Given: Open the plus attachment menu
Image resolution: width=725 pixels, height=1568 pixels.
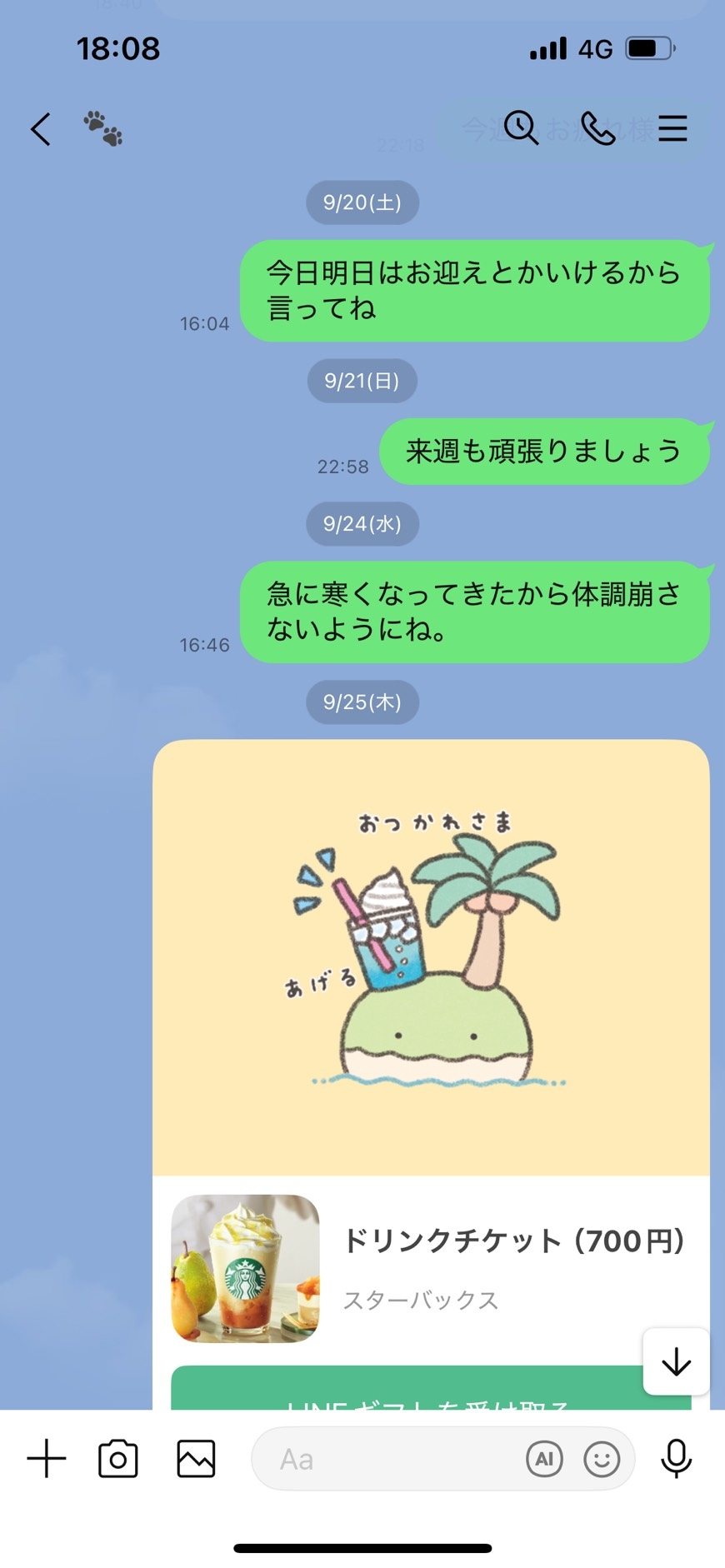Looking at the screenshot, I should (47, 1459).
